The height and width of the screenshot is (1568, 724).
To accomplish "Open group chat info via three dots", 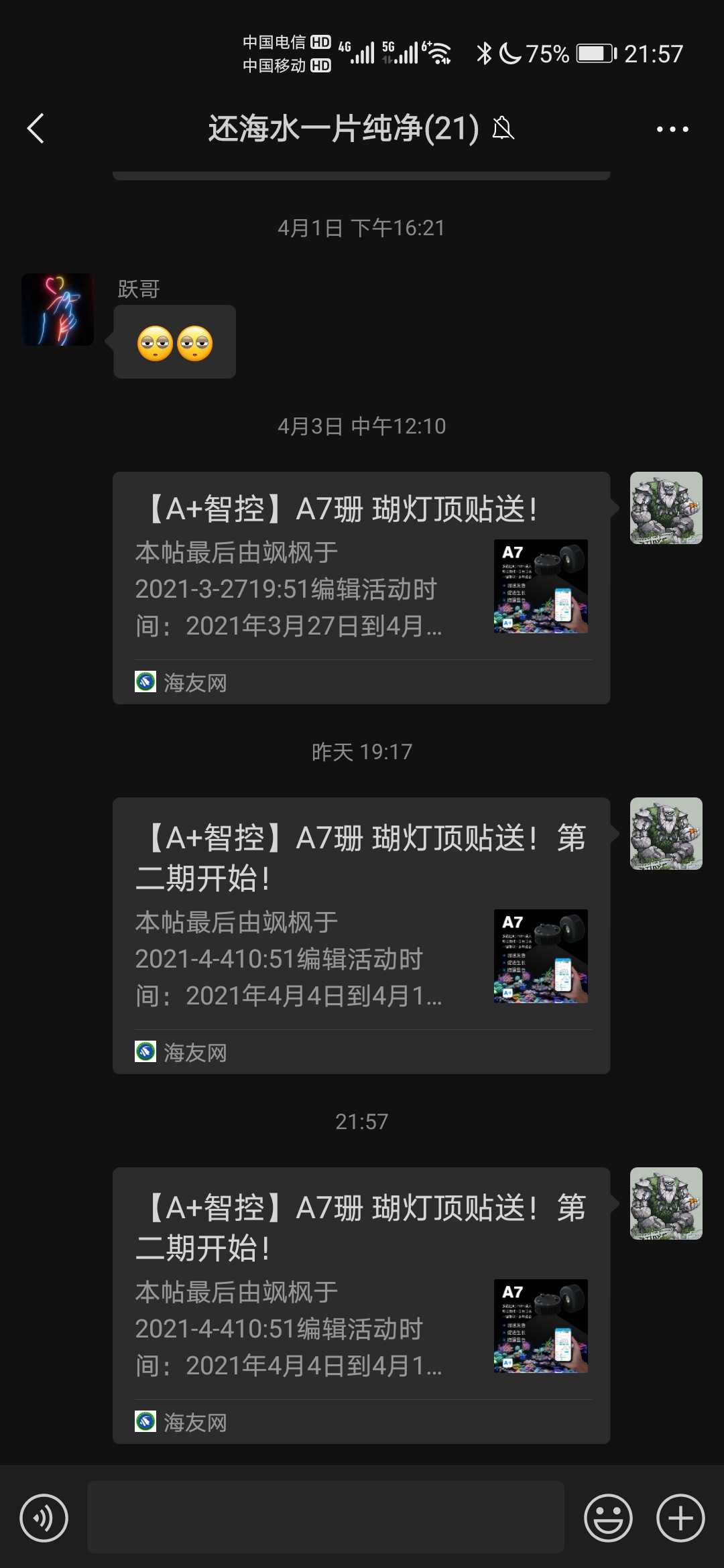I will (672, 129).
